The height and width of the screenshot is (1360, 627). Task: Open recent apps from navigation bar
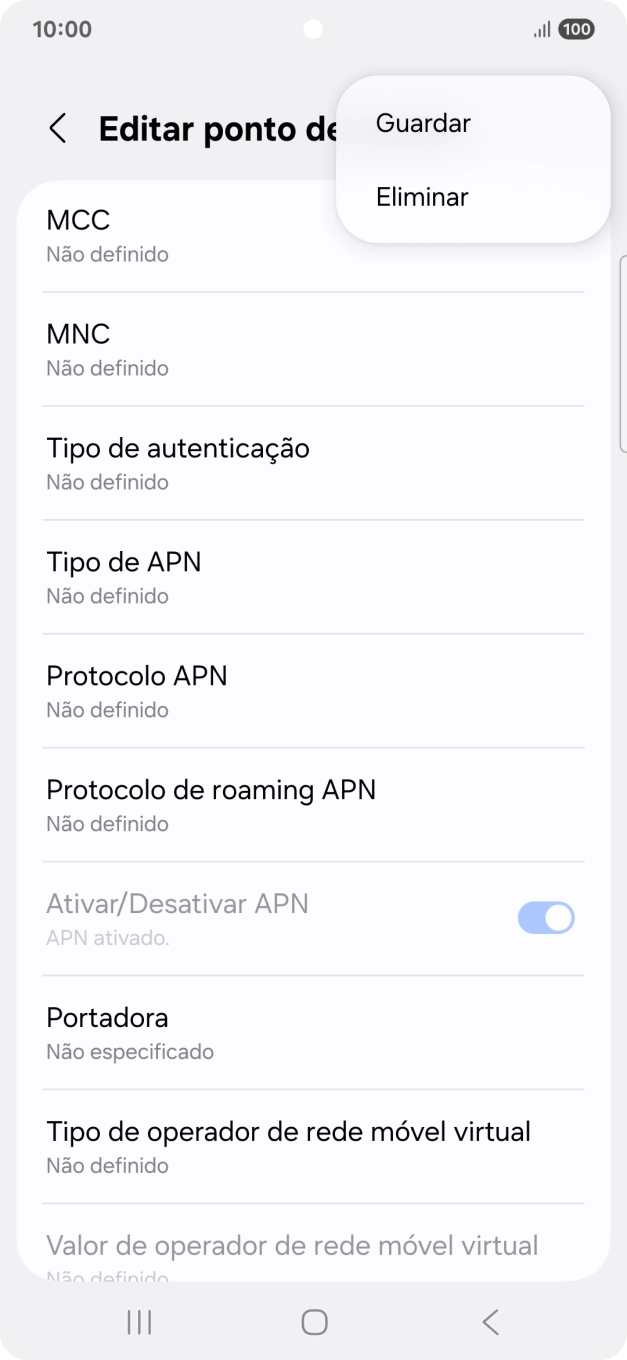139,1322
